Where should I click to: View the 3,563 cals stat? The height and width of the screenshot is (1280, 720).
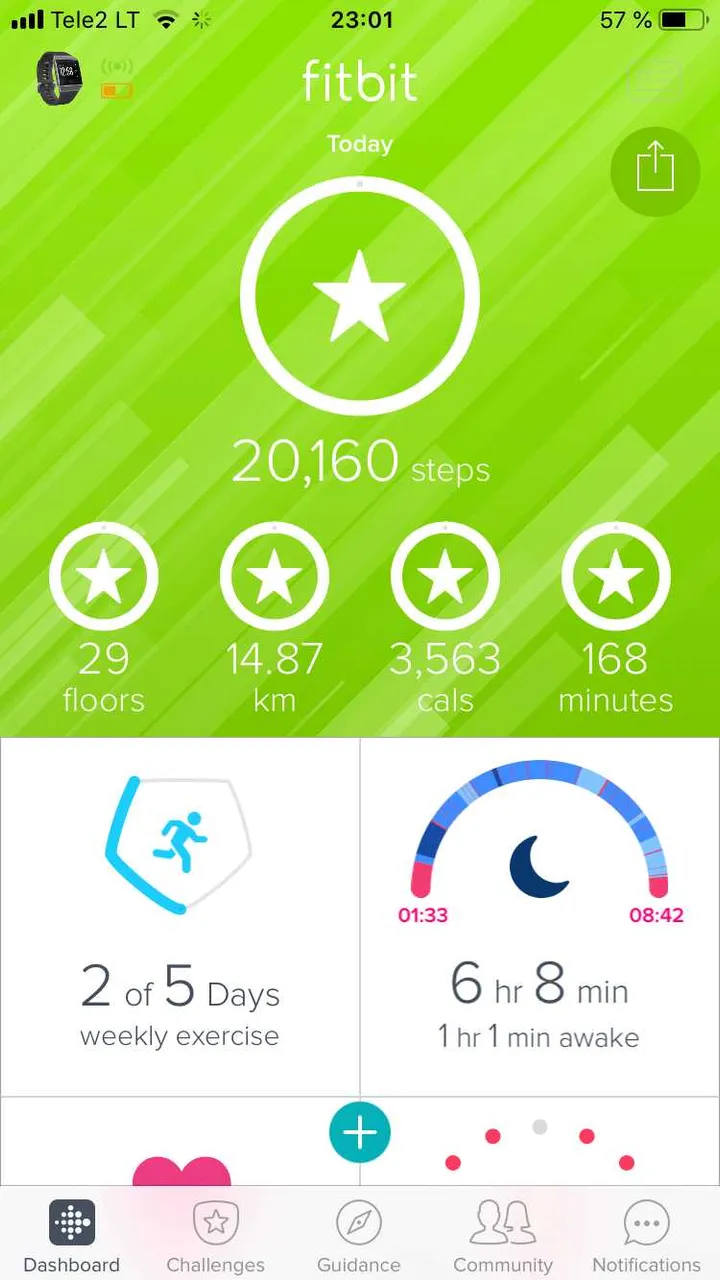pyautogui.click(x=445, y=619)
